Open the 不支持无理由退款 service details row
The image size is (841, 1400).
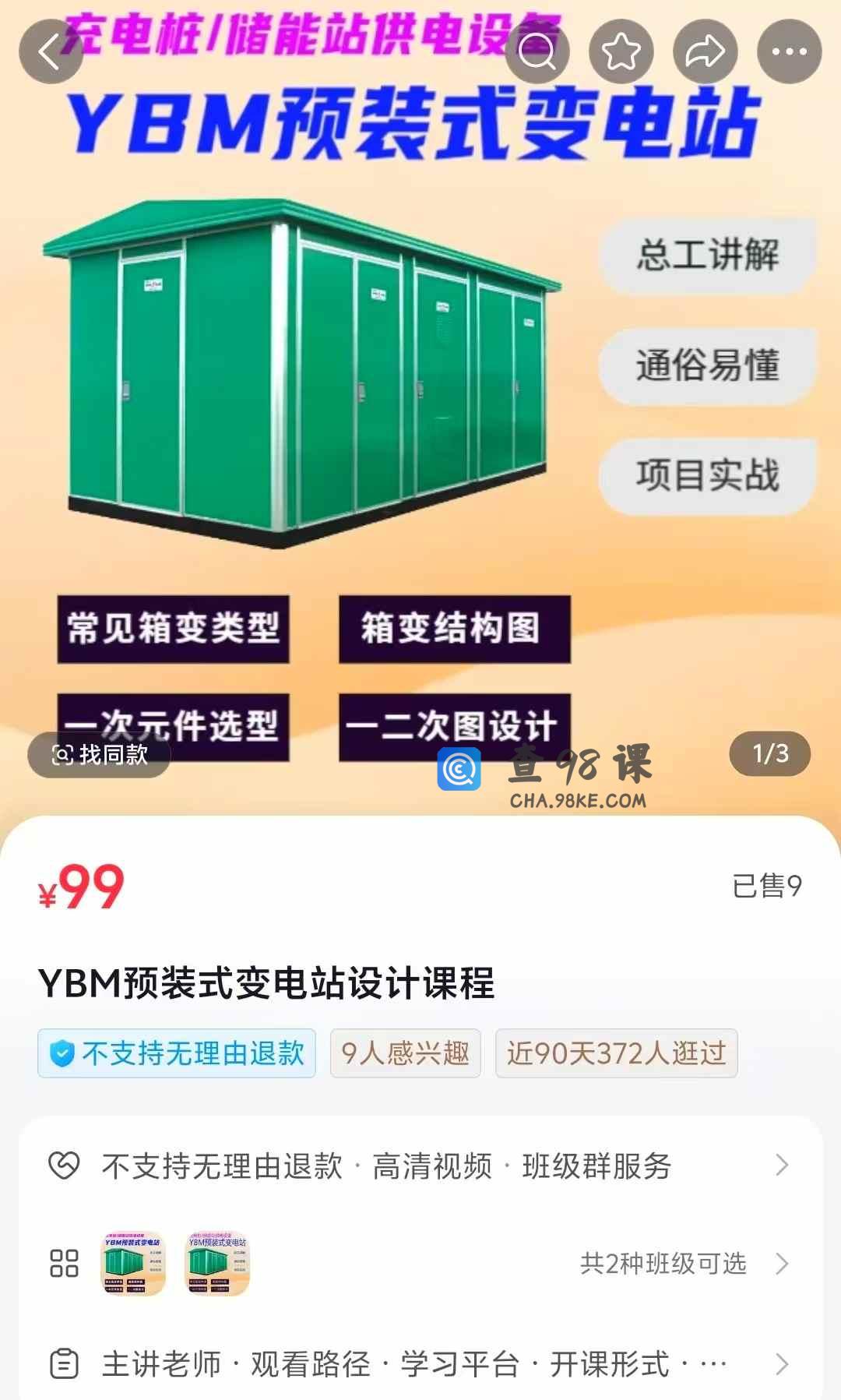pos(420,1165)
